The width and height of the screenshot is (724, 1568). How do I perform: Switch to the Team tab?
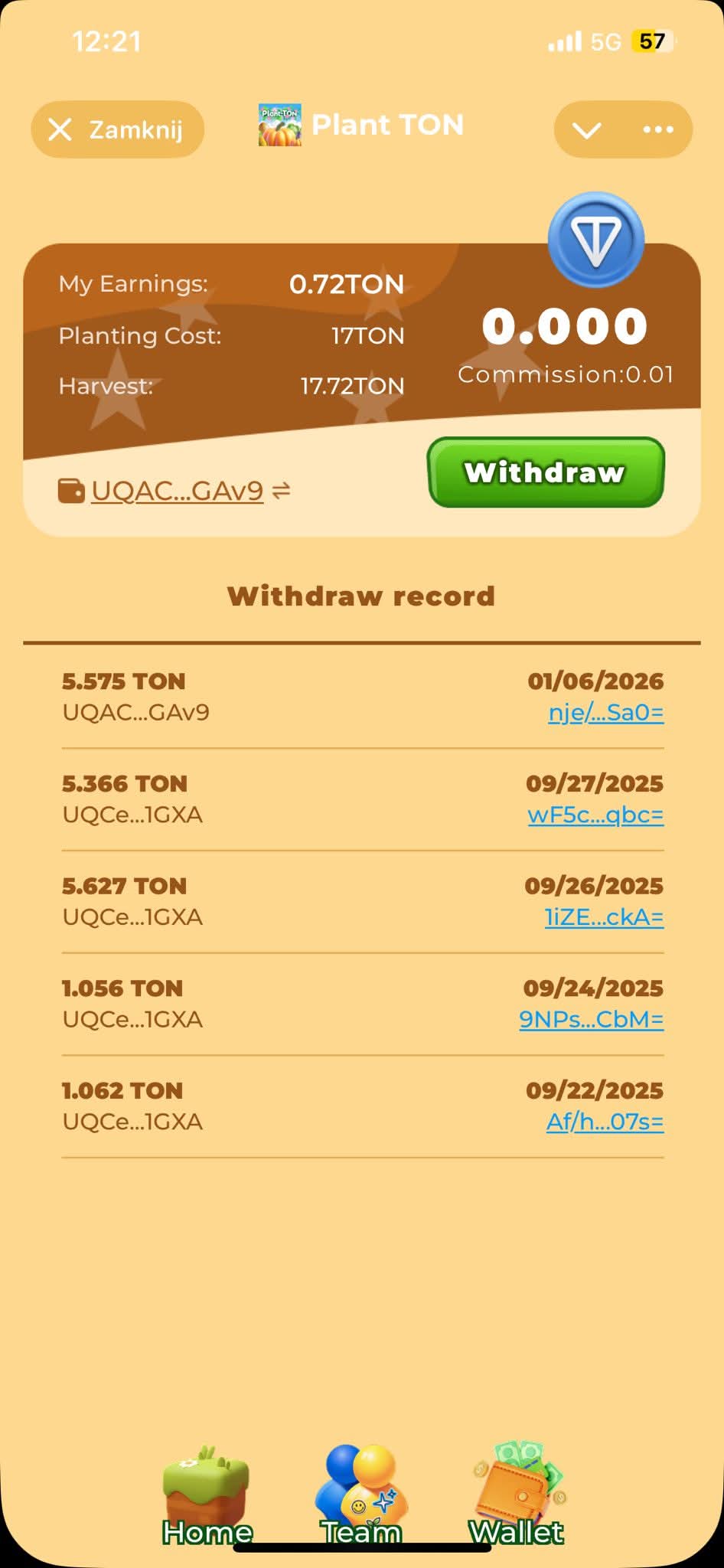[360, 1496]
